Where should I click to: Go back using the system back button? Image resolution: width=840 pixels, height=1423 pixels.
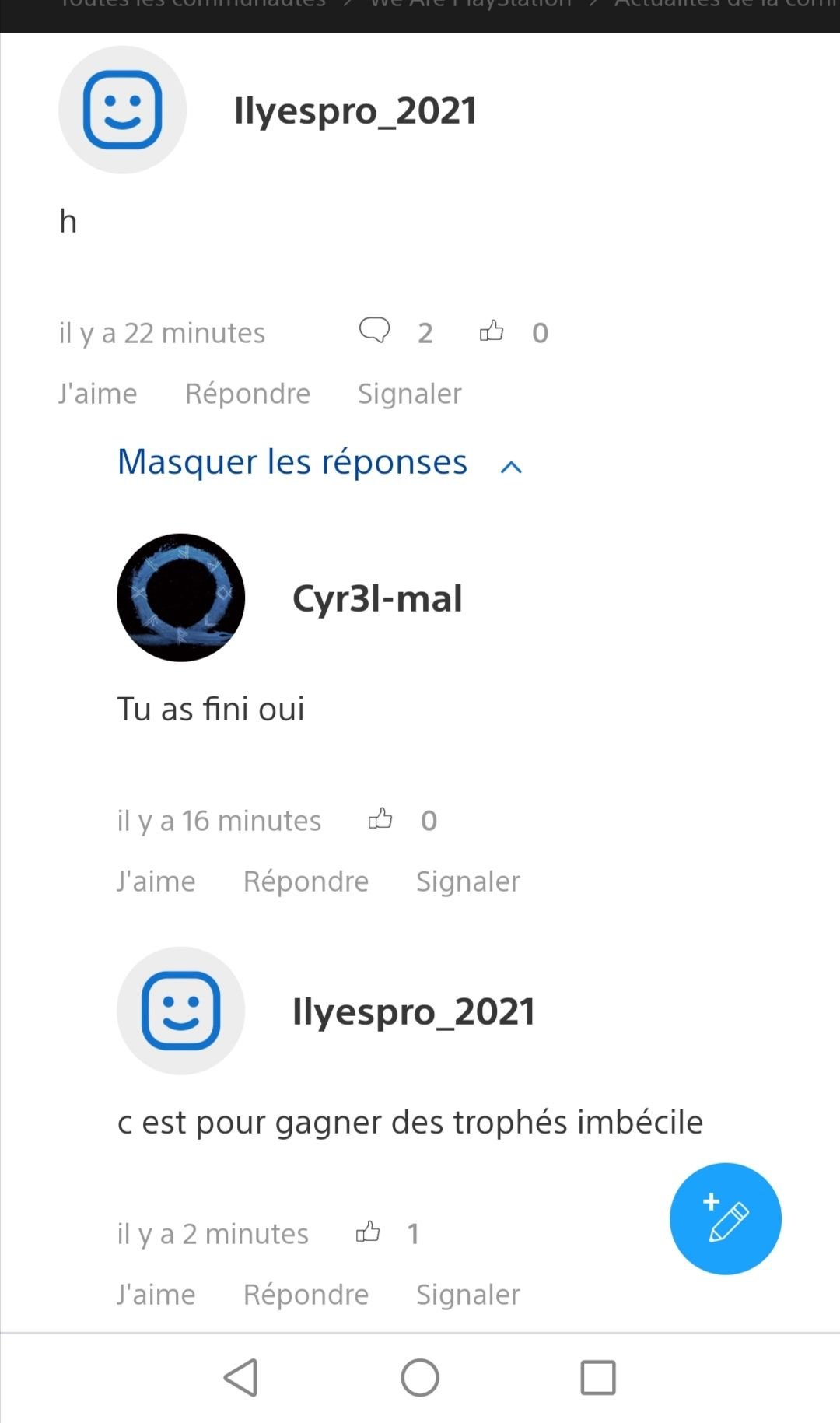pos(241,1378)
